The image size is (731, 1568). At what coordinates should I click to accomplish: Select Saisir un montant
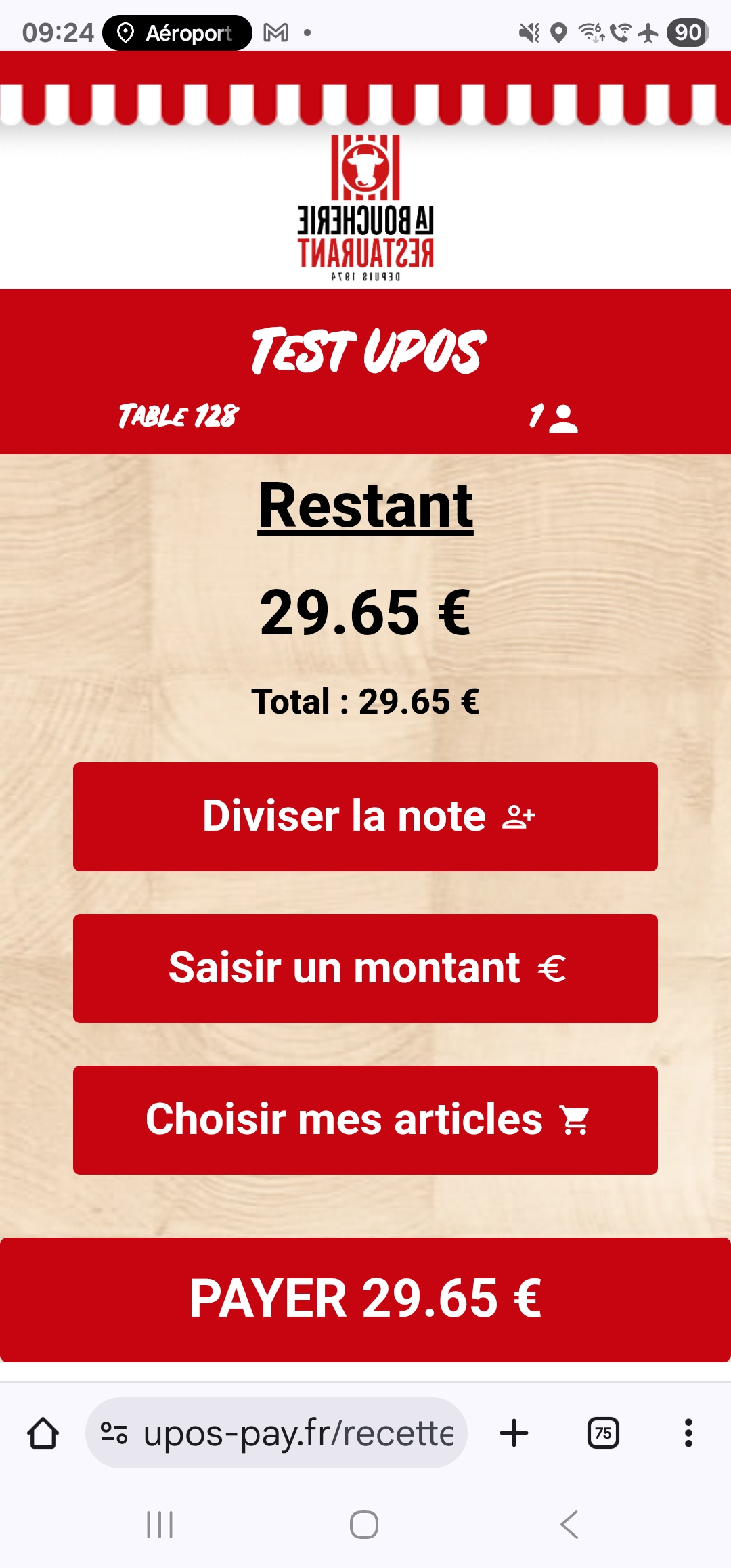click(x=365, y=969)
